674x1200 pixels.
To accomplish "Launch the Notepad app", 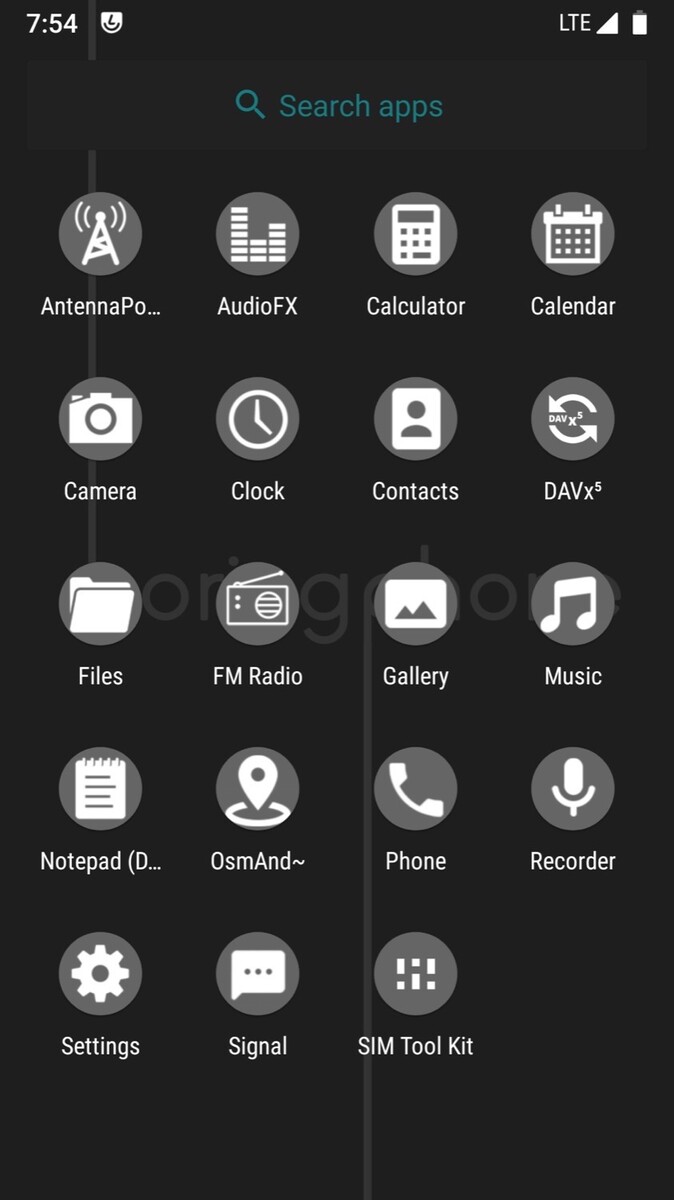I will tap(100, 789).
